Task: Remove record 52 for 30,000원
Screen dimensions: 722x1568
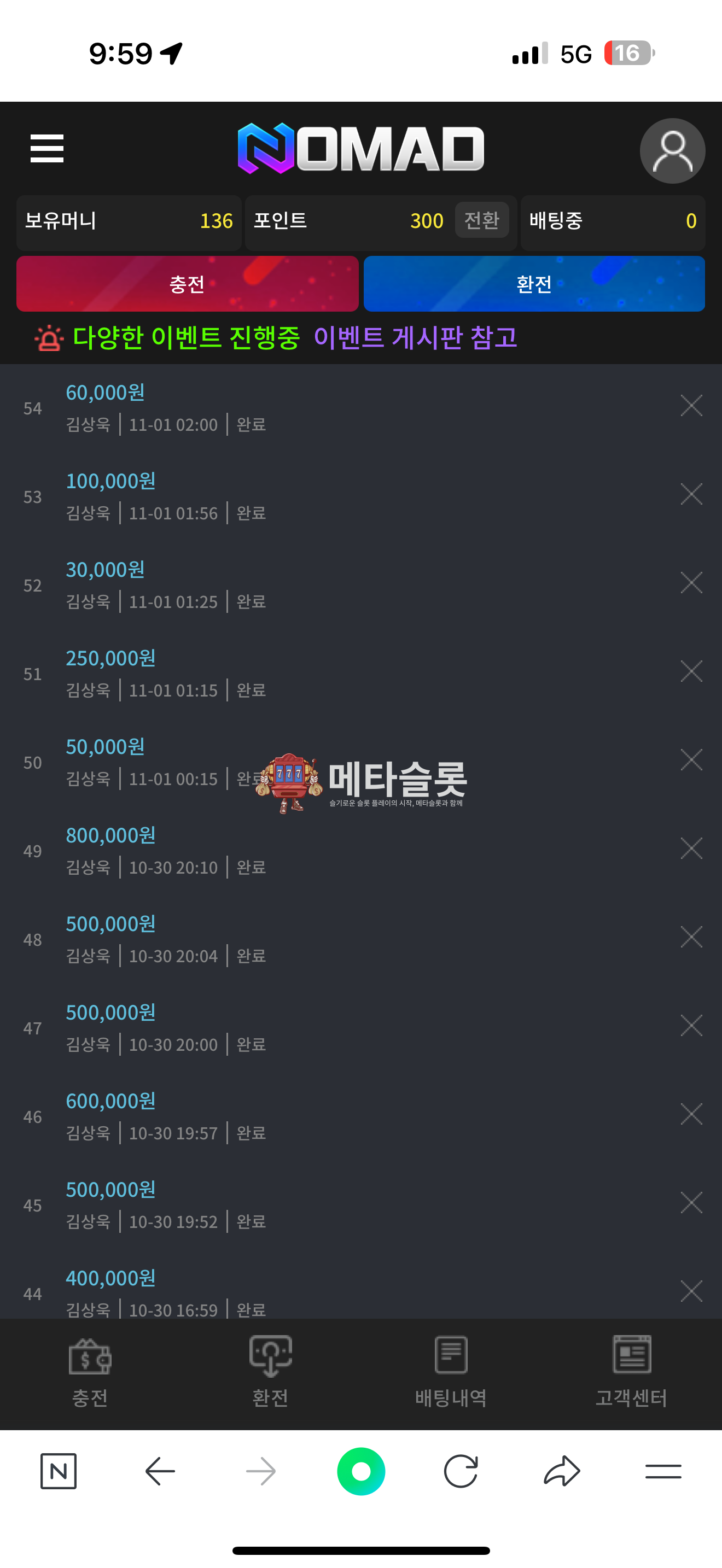Action: pos(691,582)
